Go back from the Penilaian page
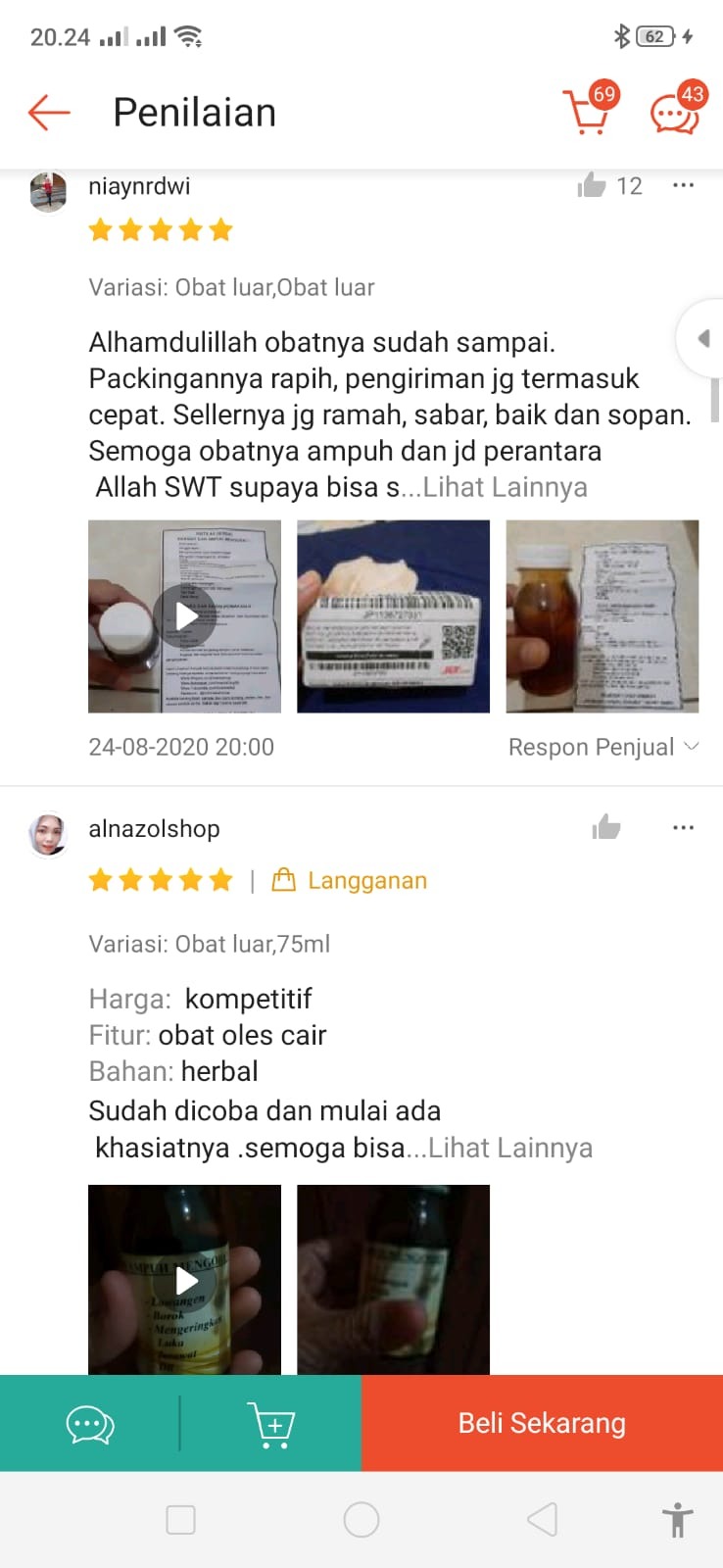723x1568 pixels. pyautogui.click(x=49, y=113)
